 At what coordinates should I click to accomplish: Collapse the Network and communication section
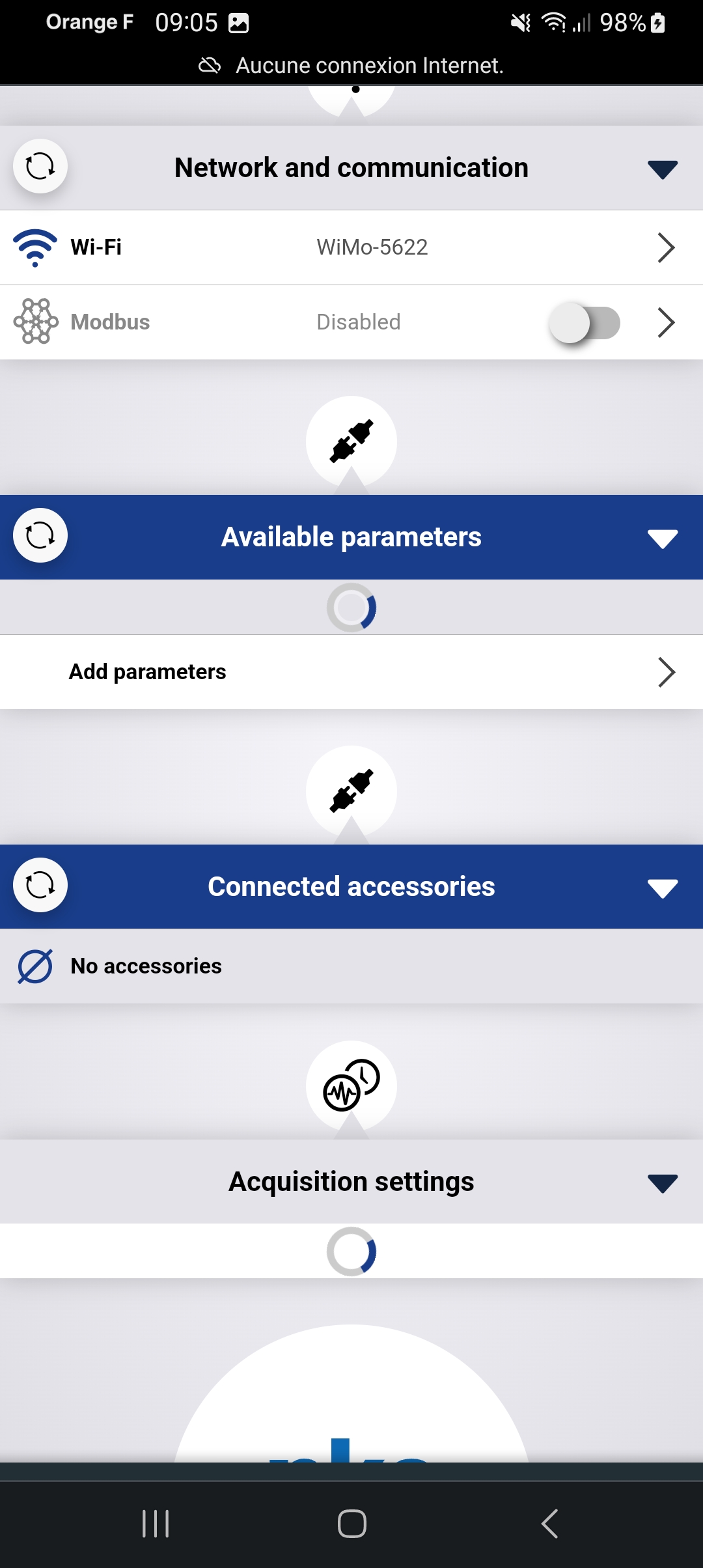[663, 169]
